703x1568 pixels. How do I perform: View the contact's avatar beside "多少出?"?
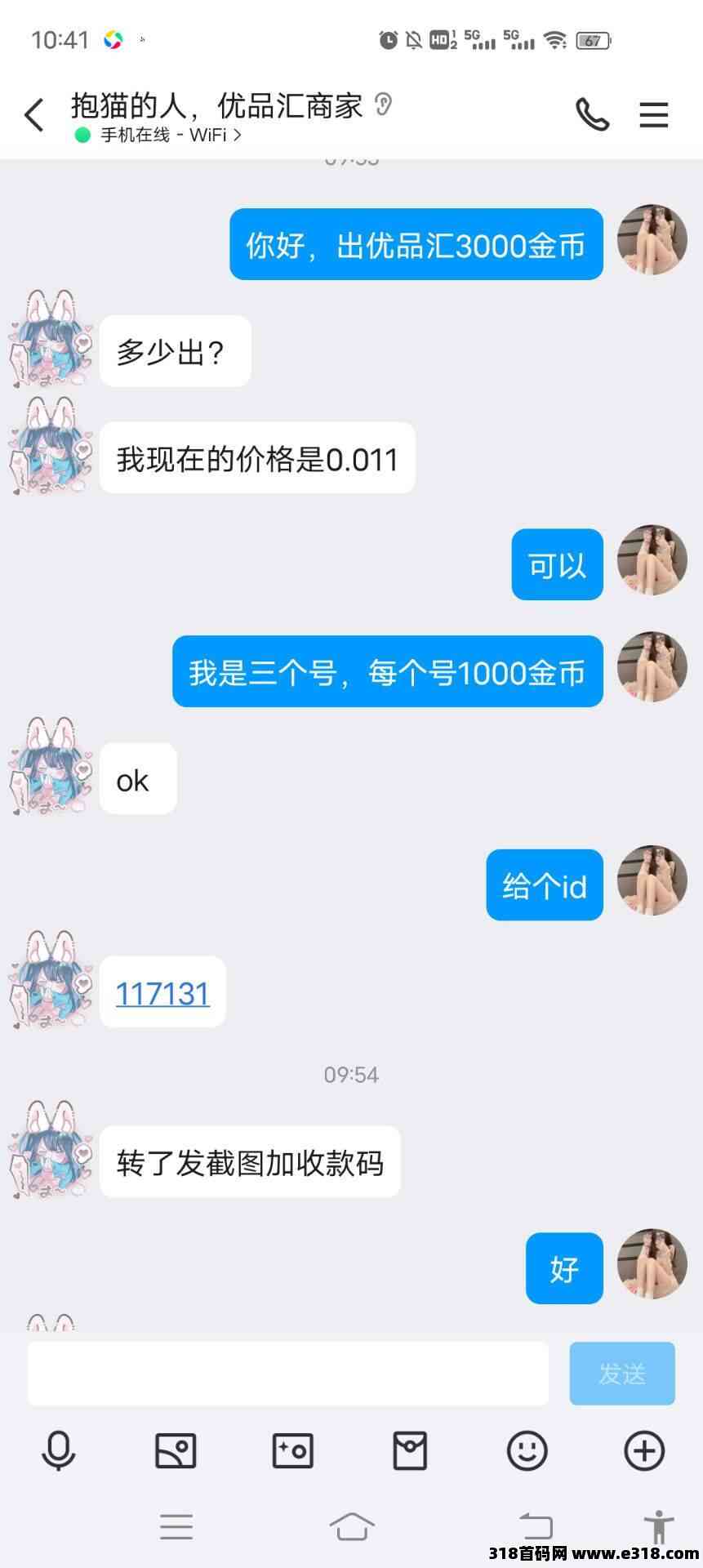click(51, 340)
